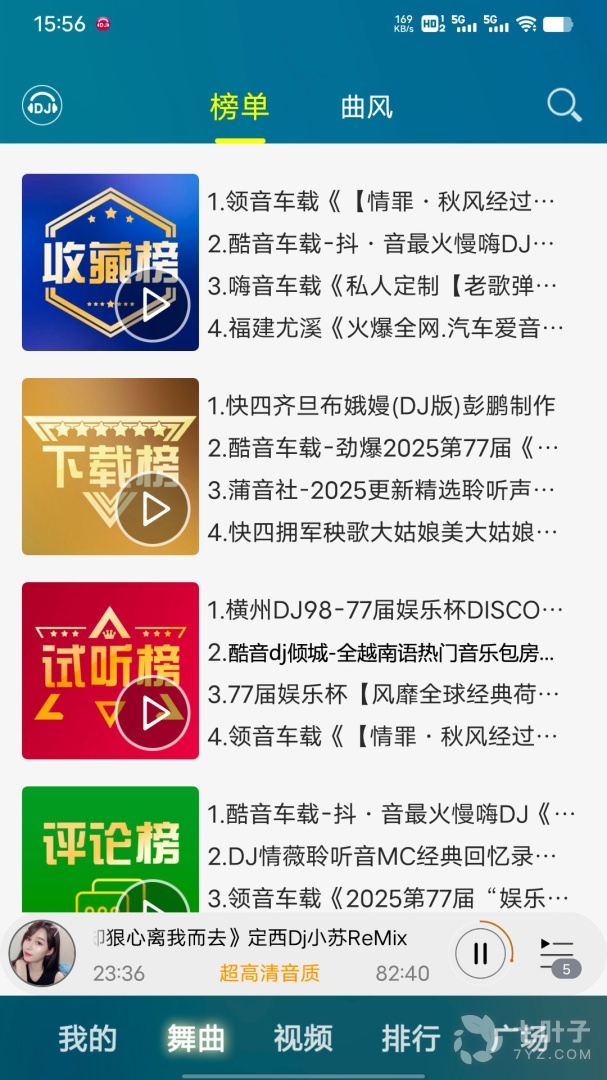Open song 横州DJ98-77届娱乐杯DISCO
The image size is (607, 1080).
point(385,610)
